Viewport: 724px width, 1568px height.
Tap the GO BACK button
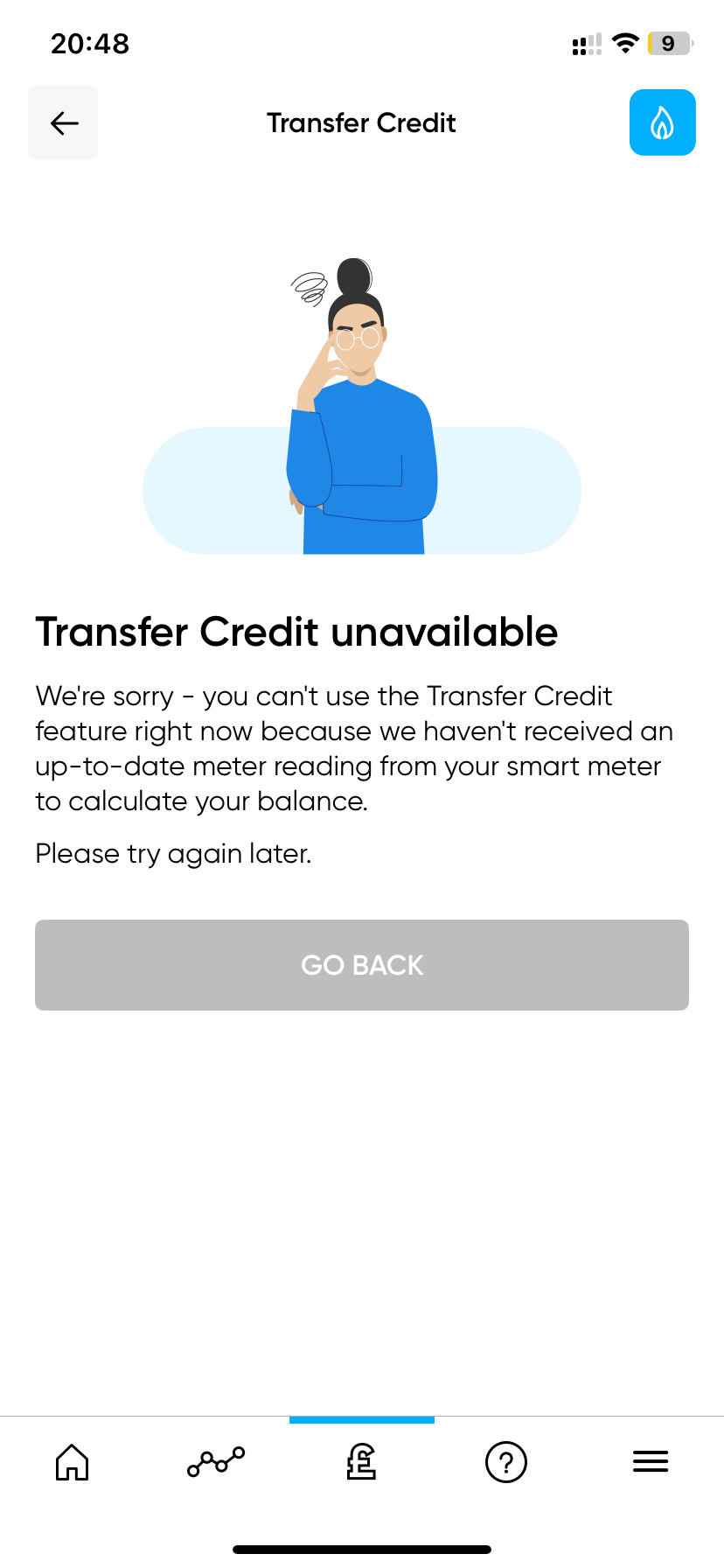[x=362, y=964]
